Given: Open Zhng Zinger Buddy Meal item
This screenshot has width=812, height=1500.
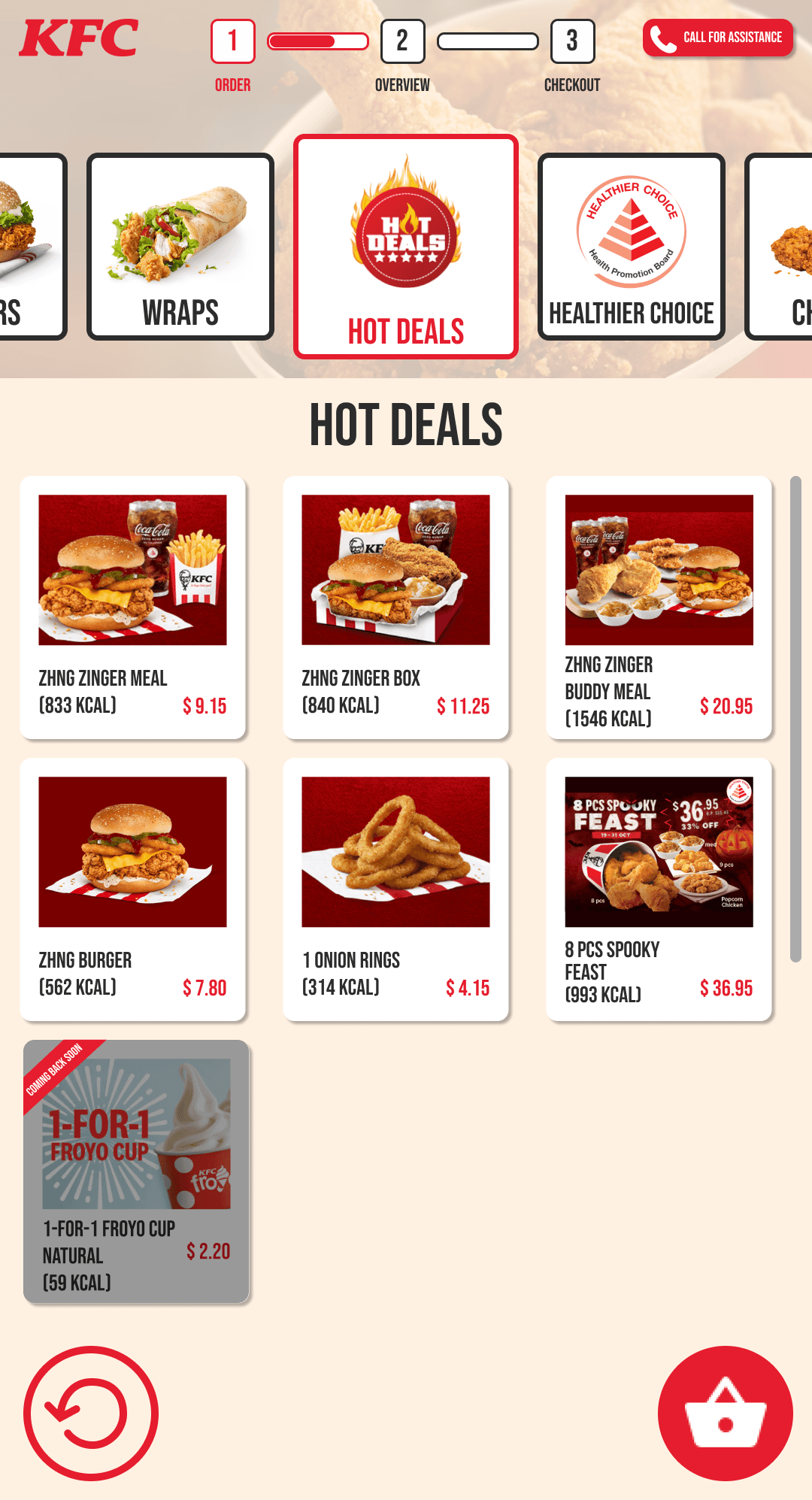Looking at the screenshot, I should coord(659,608).
